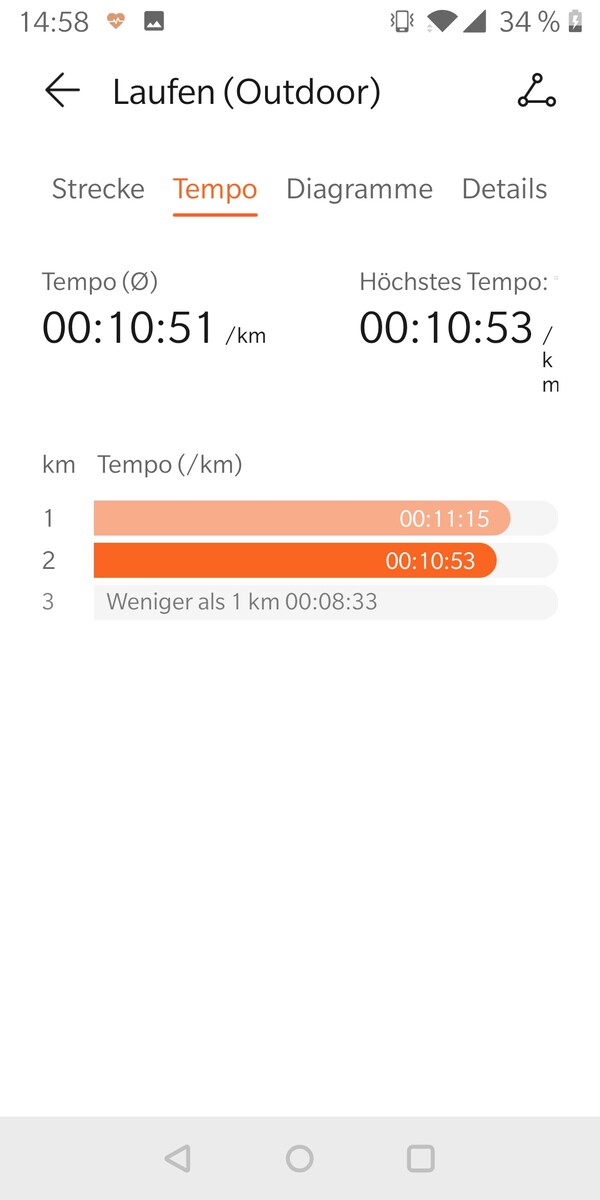Open the Diagramme tab
Viewport: 600px width, 1200px height.
point(359,189)
